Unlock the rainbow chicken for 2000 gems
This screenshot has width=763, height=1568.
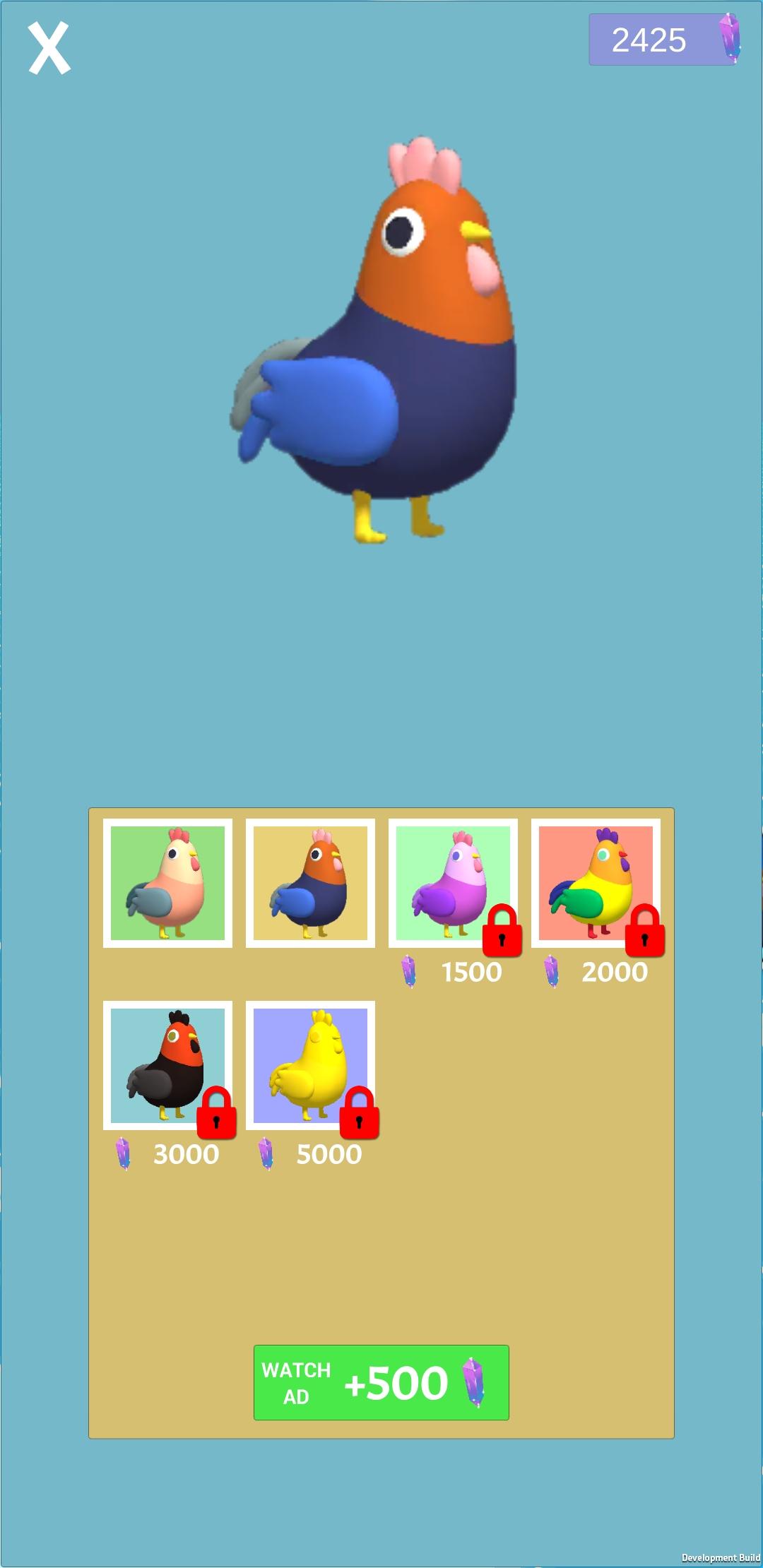596,883
